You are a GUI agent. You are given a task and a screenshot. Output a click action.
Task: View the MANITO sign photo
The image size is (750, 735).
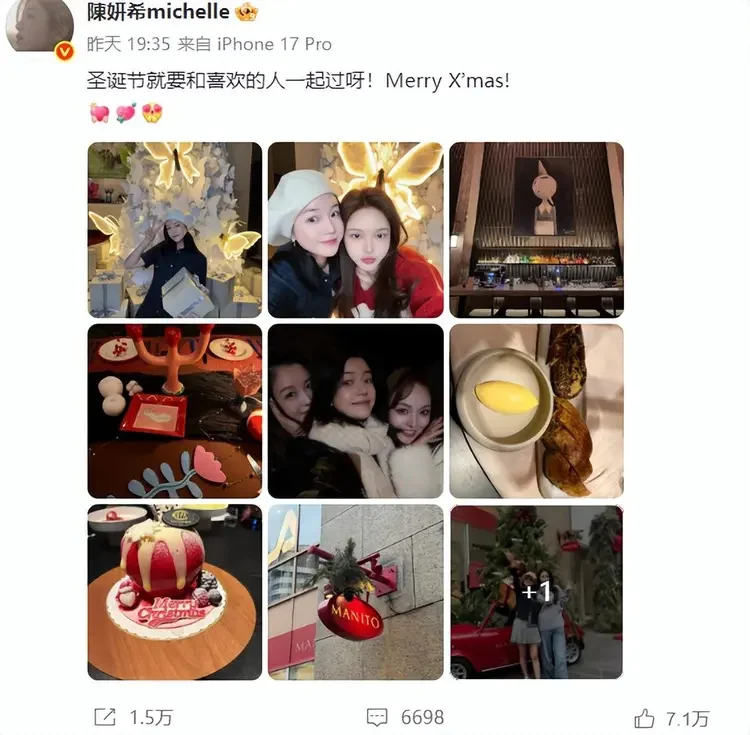click(x=355, y=592)
